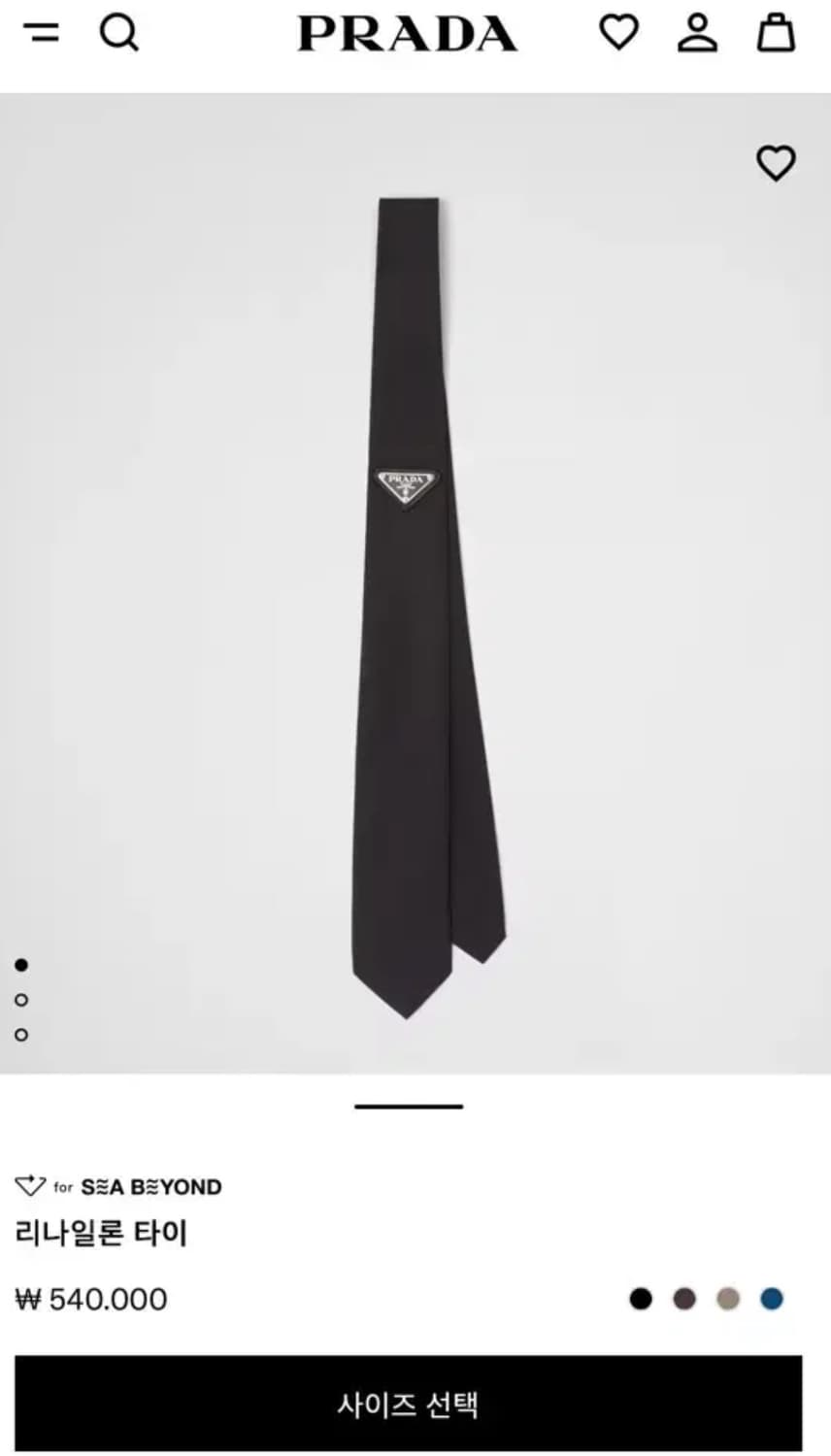Viewport: 831px width, 1456px height.
Task: Select the blue color swatch
Action: click(x=772, y=1299)
